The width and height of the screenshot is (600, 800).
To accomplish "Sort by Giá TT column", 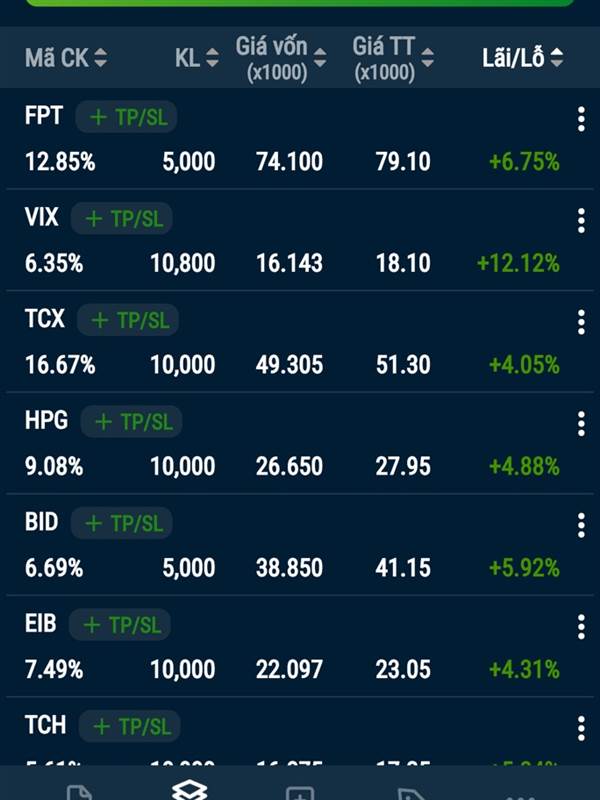I will coord(393,58).
